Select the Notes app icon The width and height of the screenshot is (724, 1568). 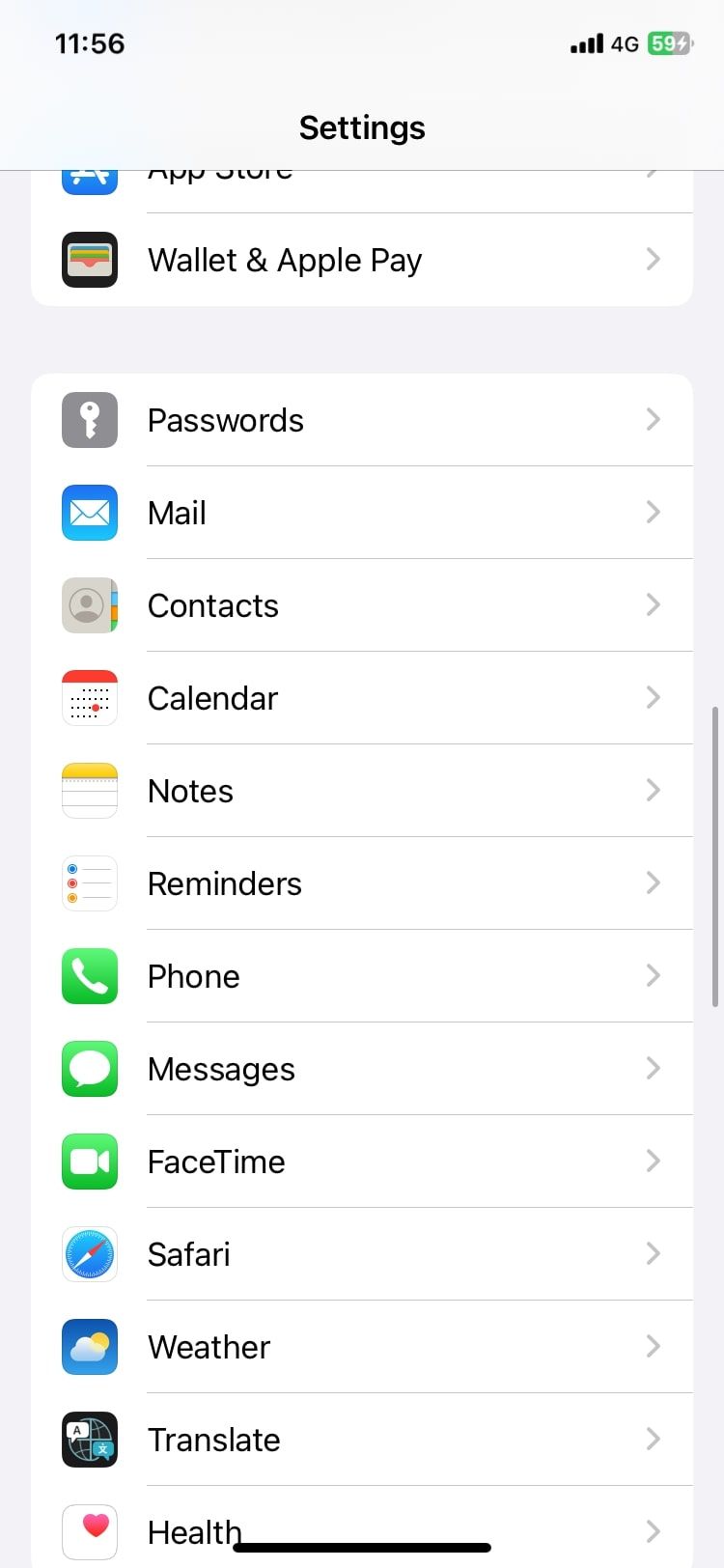tap(89, 790)
